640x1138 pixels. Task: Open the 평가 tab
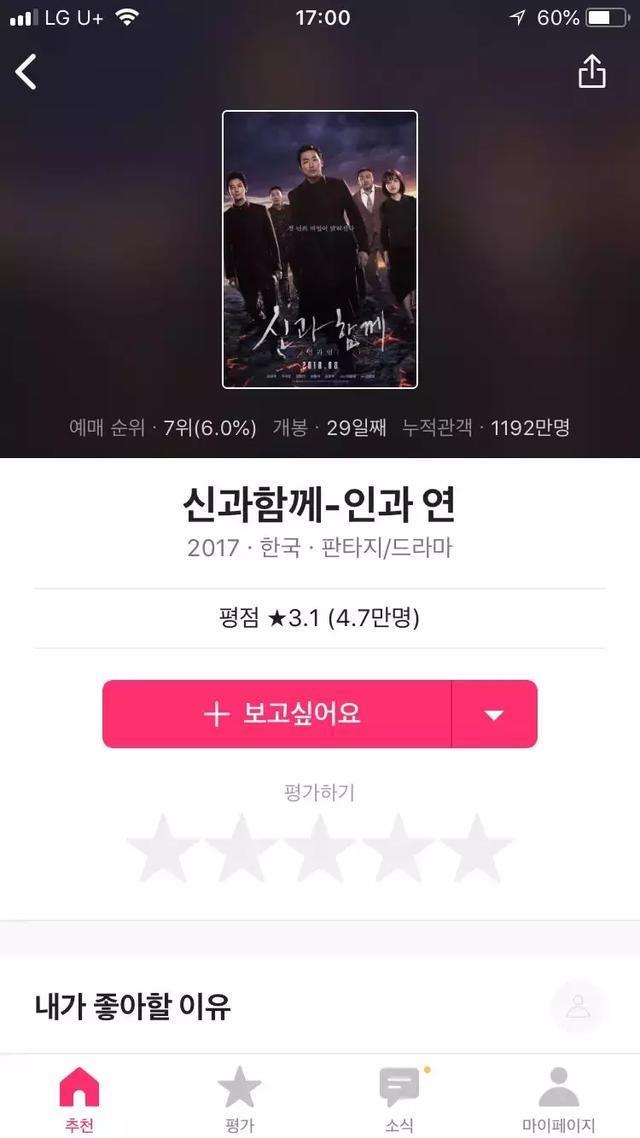240,1098
